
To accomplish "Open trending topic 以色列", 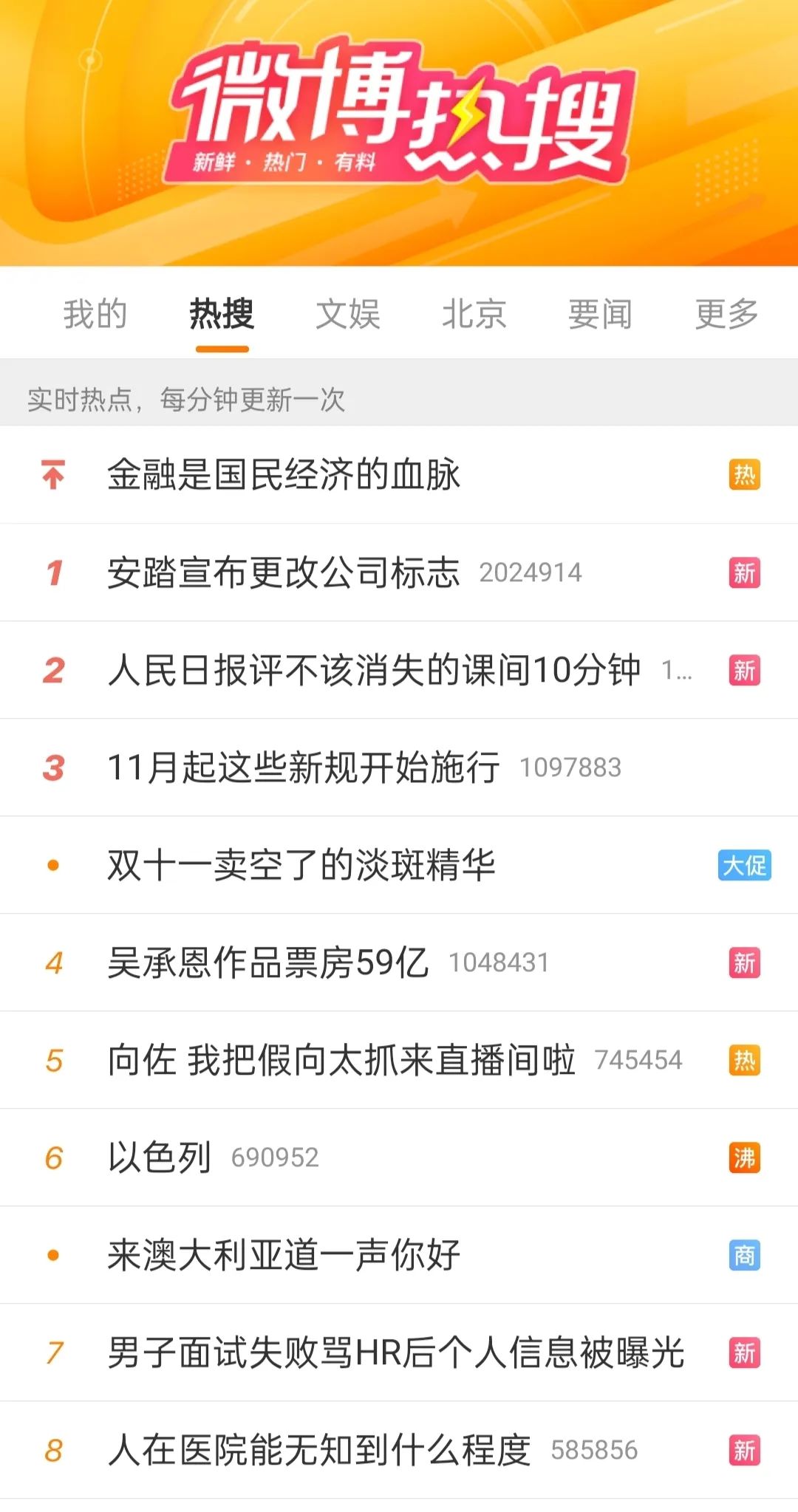I will (160, 1157).
